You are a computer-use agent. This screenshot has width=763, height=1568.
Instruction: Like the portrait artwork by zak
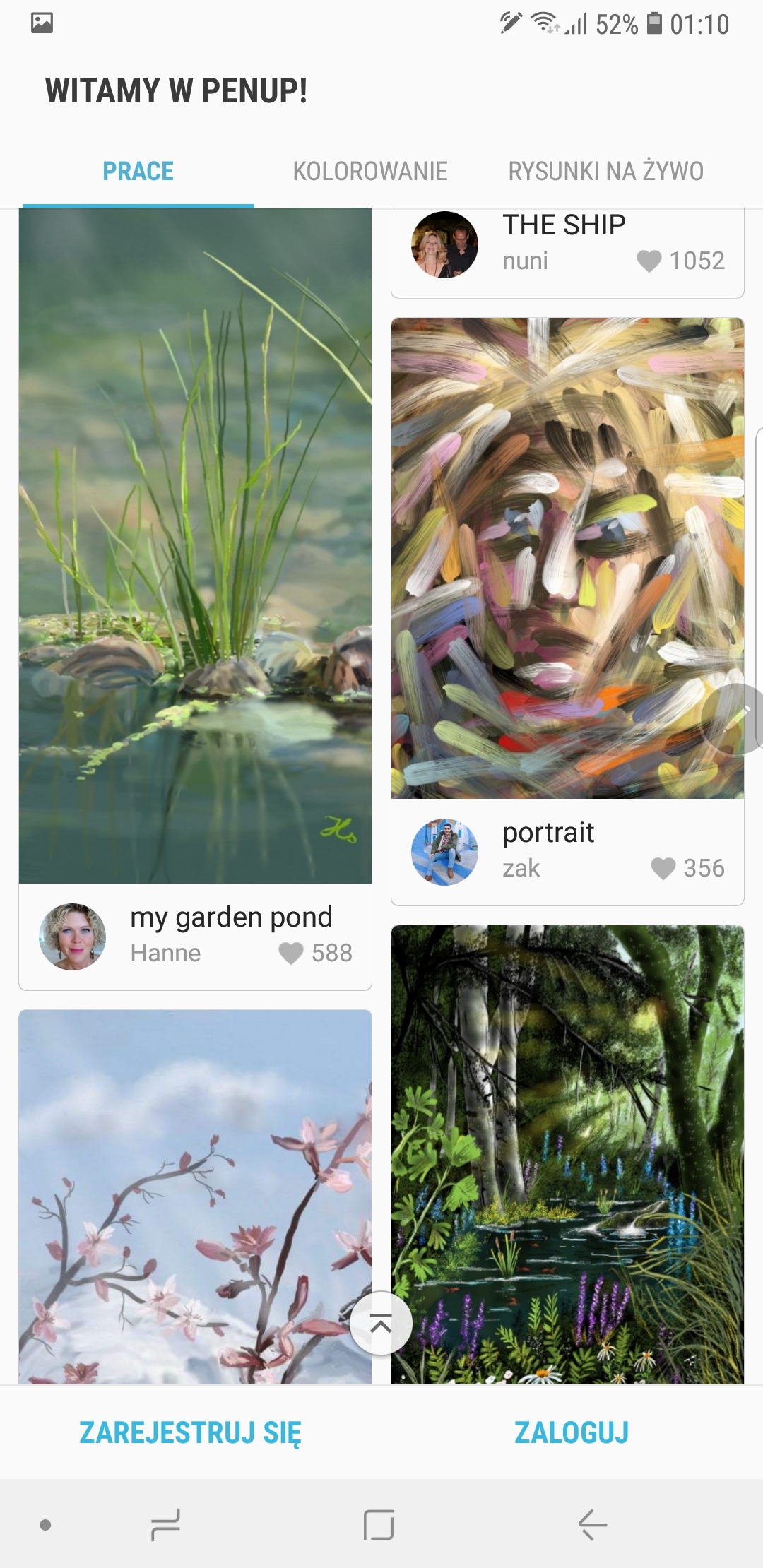tap(663, 868)
